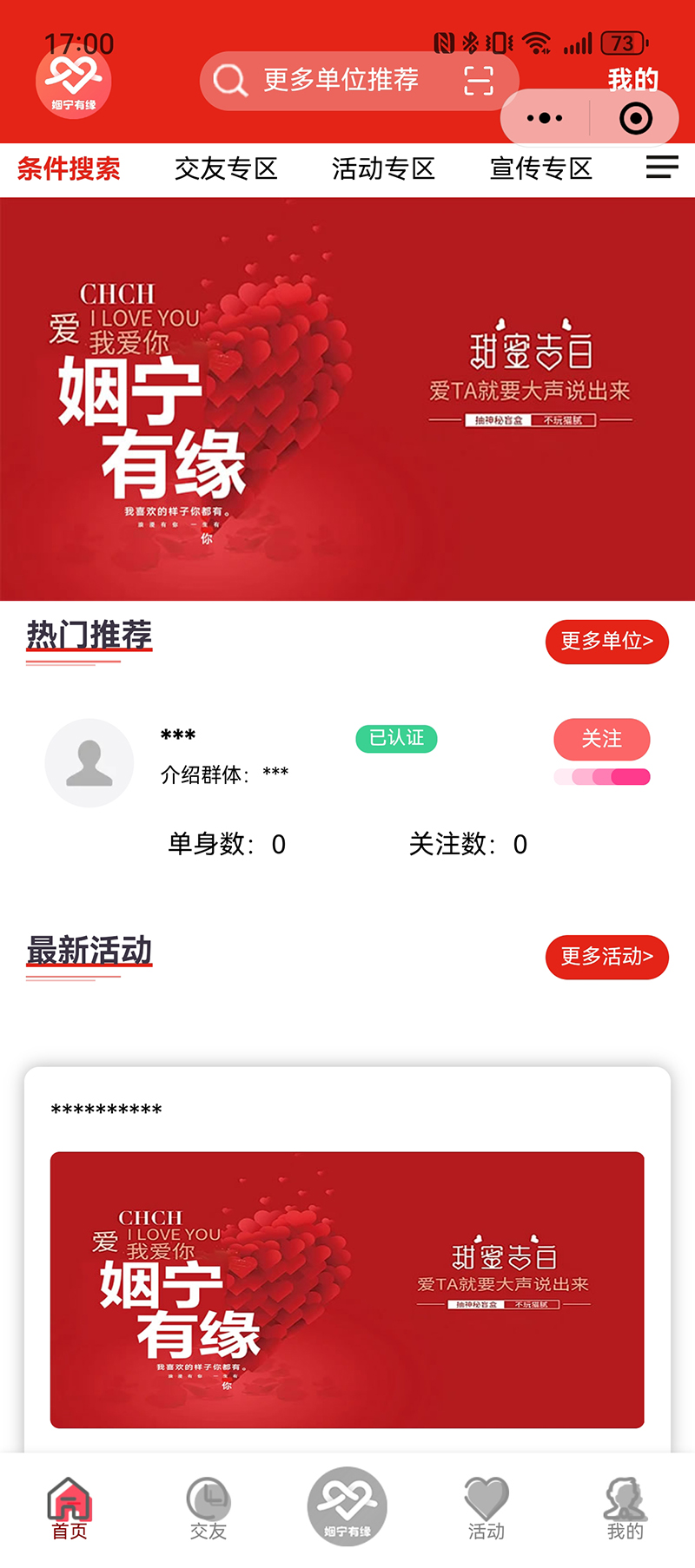Open the 活动专区 tab
The image size is (695, 1568).
click(x=383, y=168)
